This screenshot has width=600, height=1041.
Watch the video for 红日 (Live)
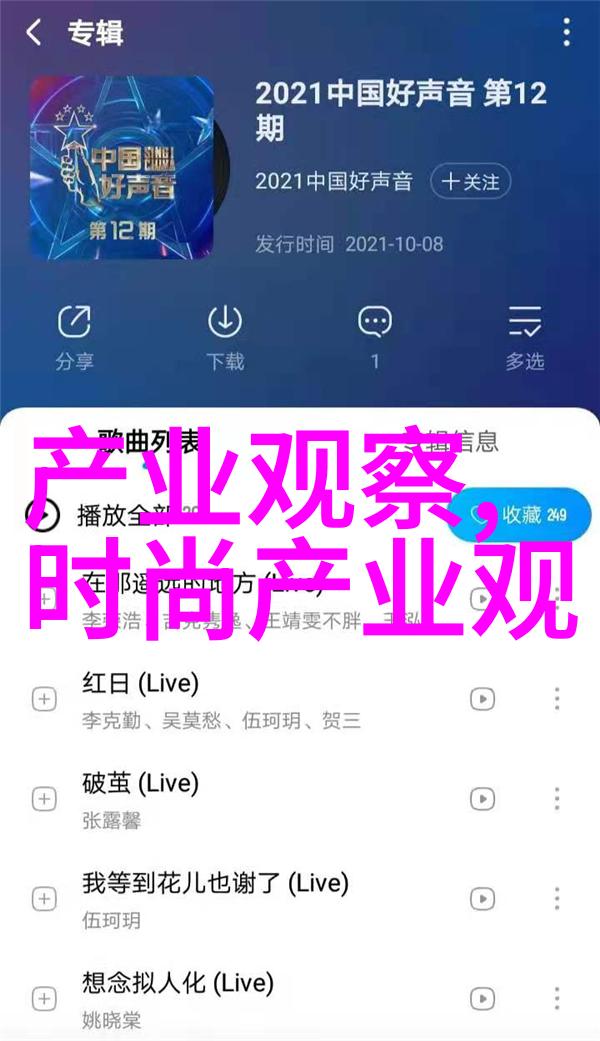483,699
